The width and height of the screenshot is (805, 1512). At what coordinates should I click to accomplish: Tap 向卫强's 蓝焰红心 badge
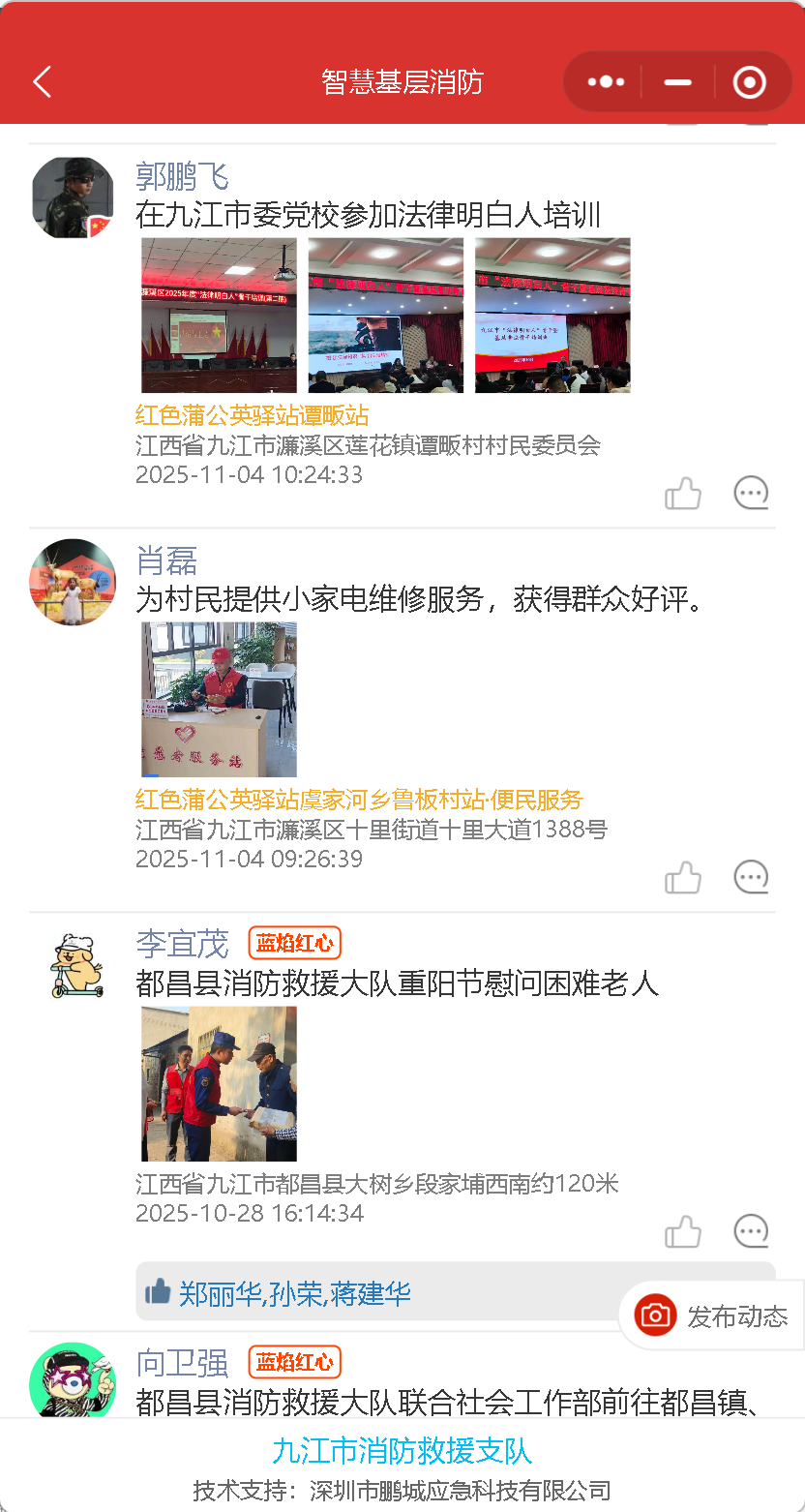pyautogui.click(x=294, y=1362)
